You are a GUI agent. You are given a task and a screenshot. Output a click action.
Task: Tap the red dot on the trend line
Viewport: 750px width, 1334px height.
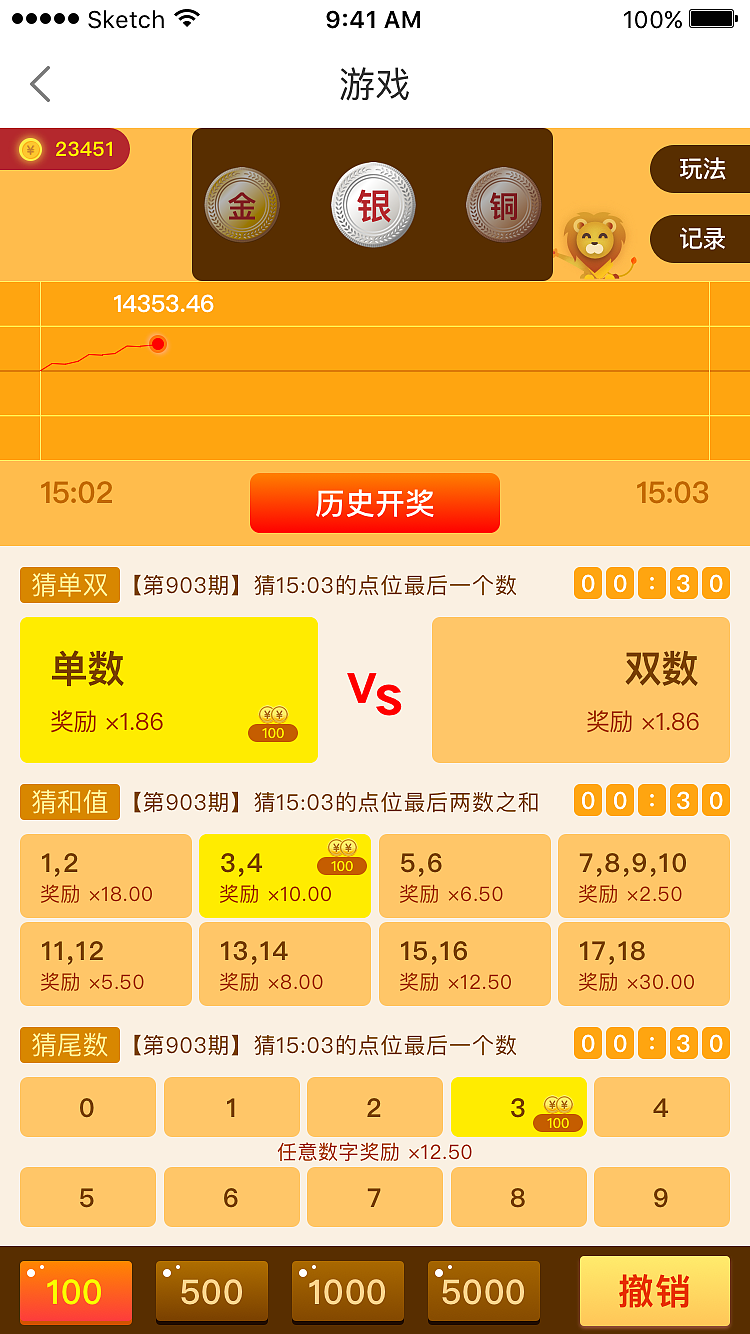[x=158, y=344]
